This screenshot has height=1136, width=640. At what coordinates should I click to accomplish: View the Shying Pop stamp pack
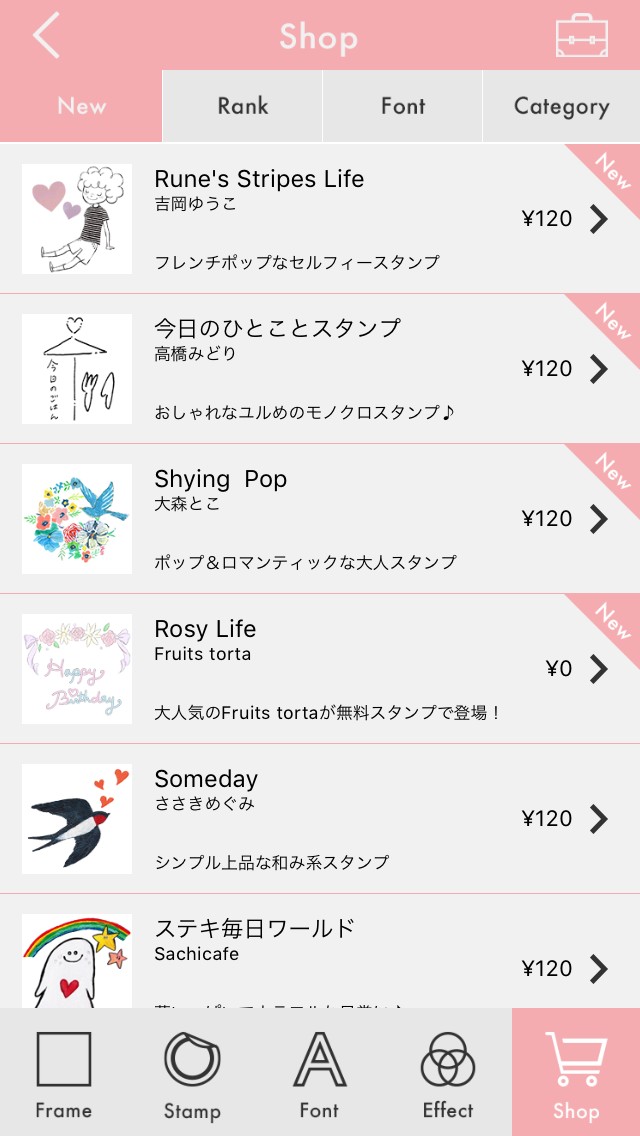pyautogui.click(x=320, y=519)
